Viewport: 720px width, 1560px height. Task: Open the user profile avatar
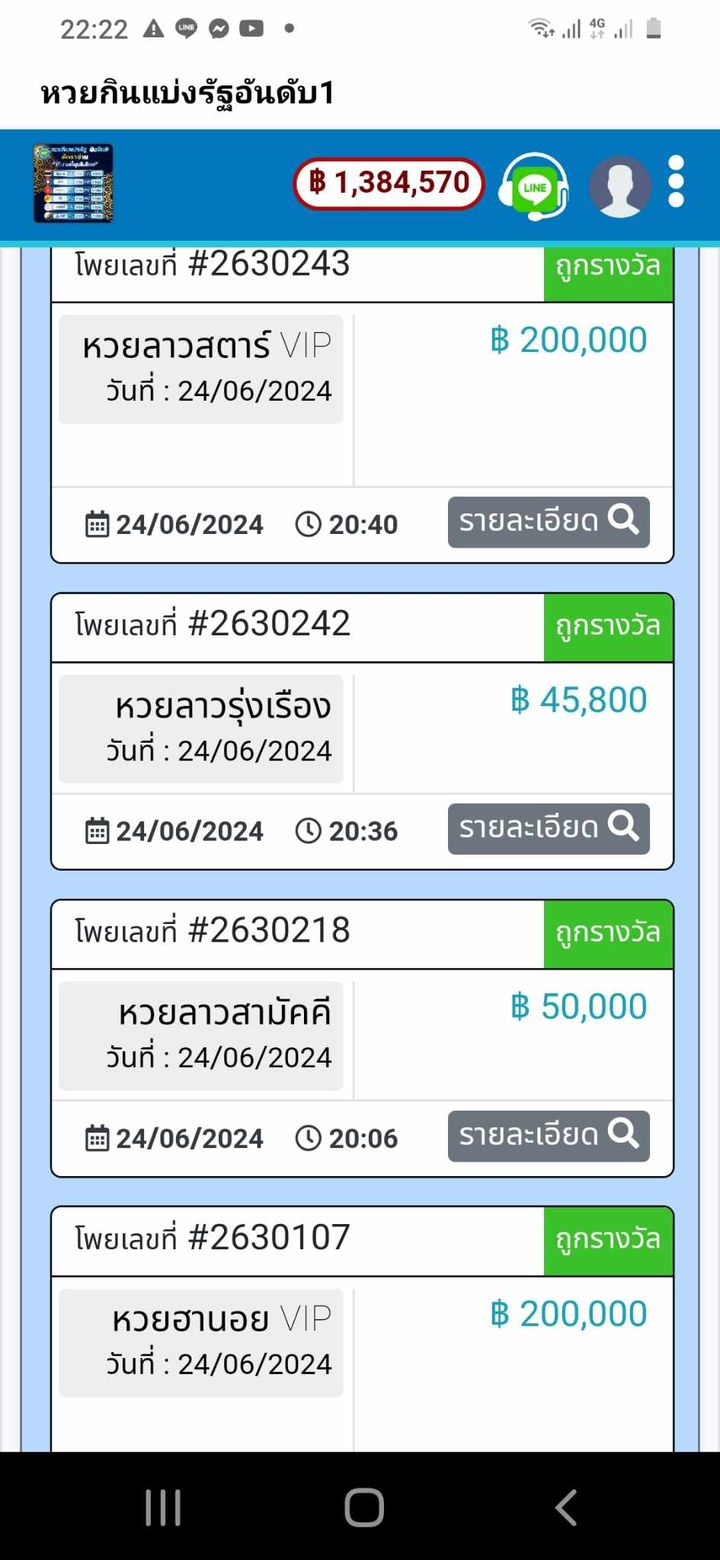click(619, 186)
